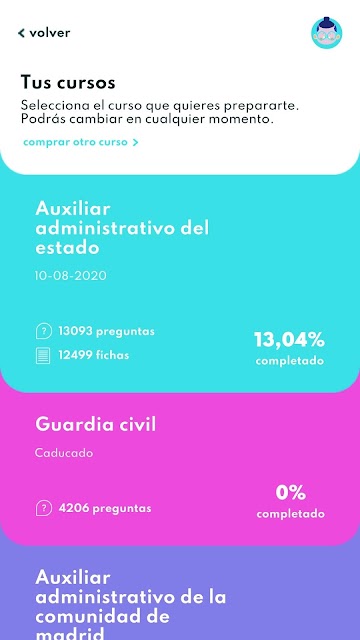Tap the comprar otro curso link
The image size is (360, 640).
tap(81, 142)
